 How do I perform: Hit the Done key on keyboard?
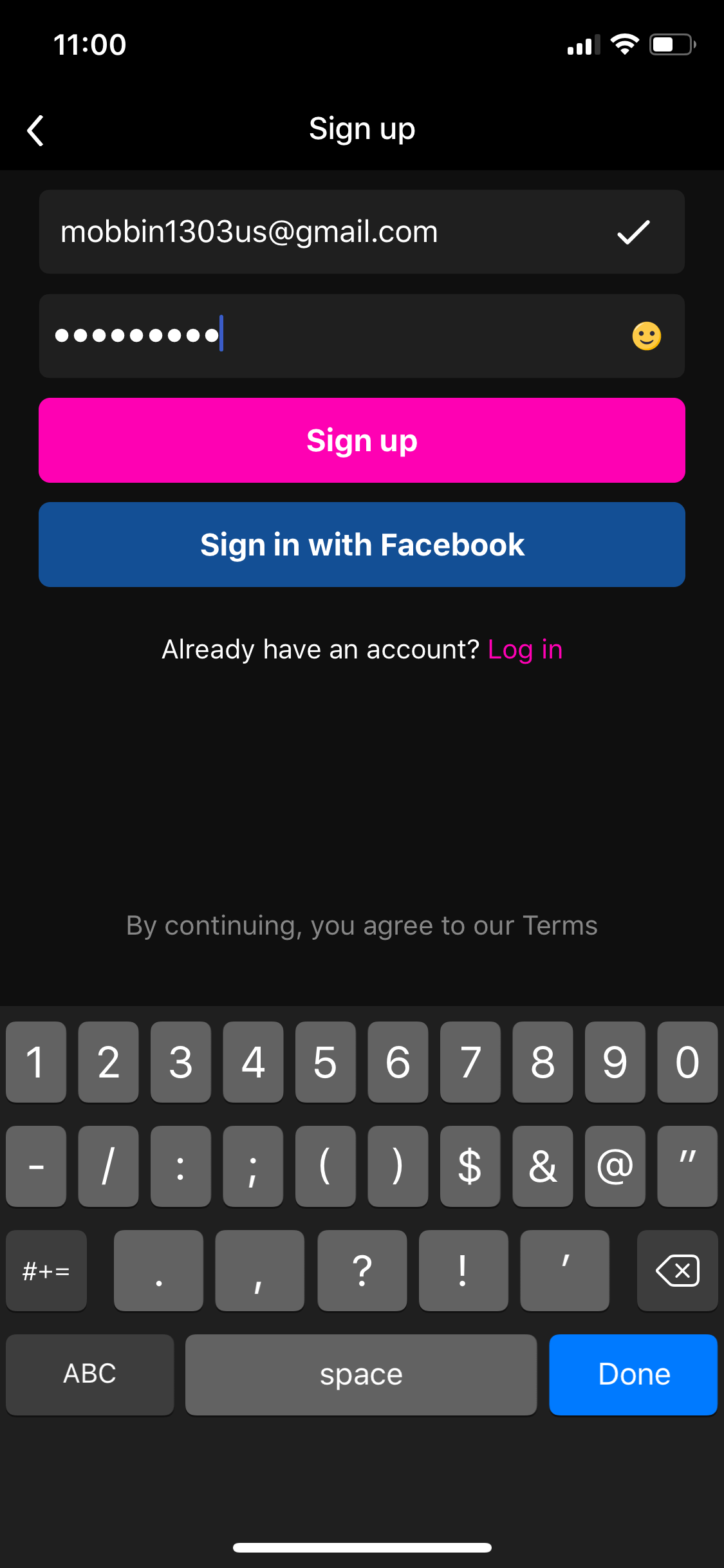(633, 1374)
